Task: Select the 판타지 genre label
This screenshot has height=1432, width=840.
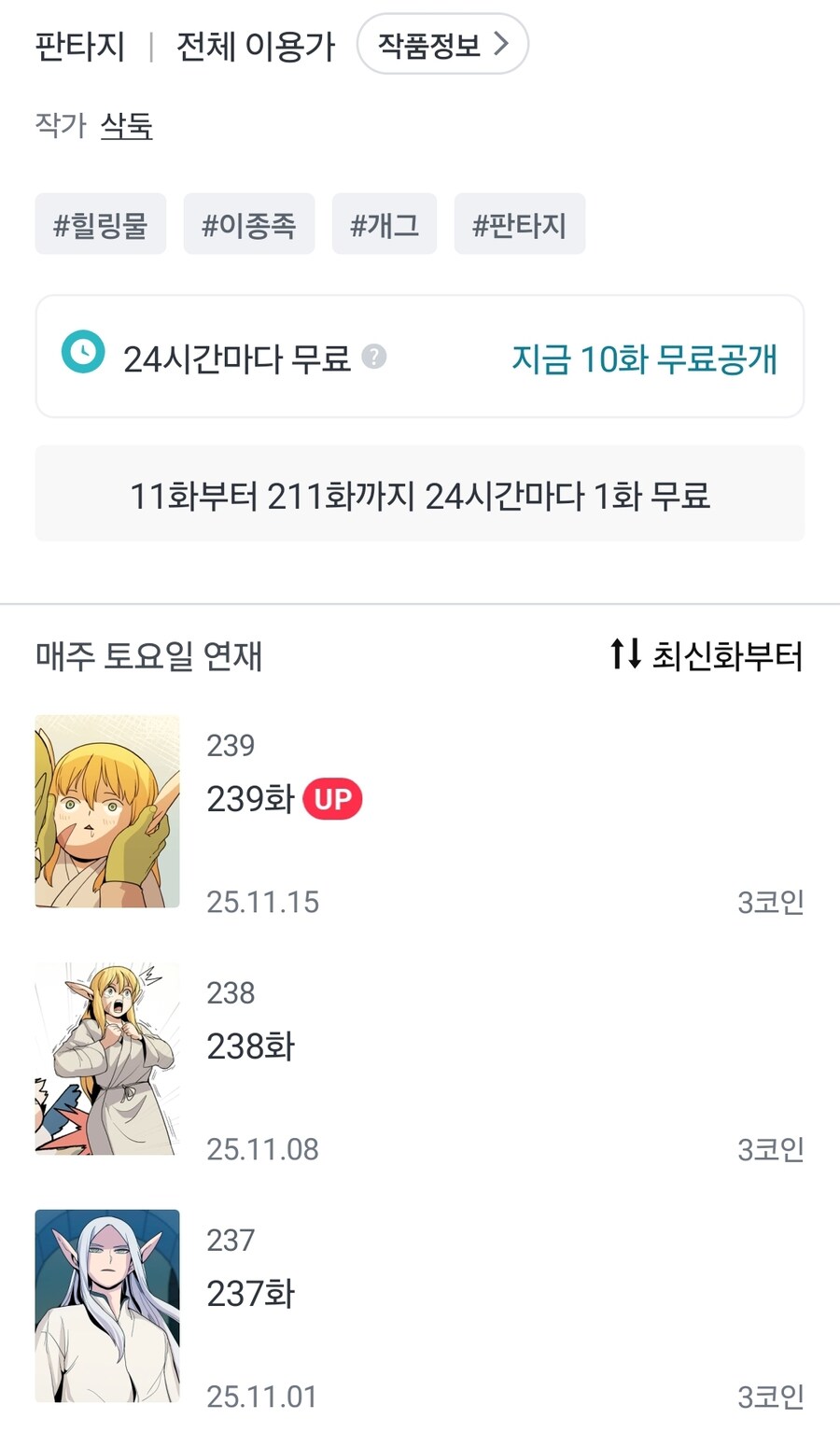Action: click(x=79, y=44)
